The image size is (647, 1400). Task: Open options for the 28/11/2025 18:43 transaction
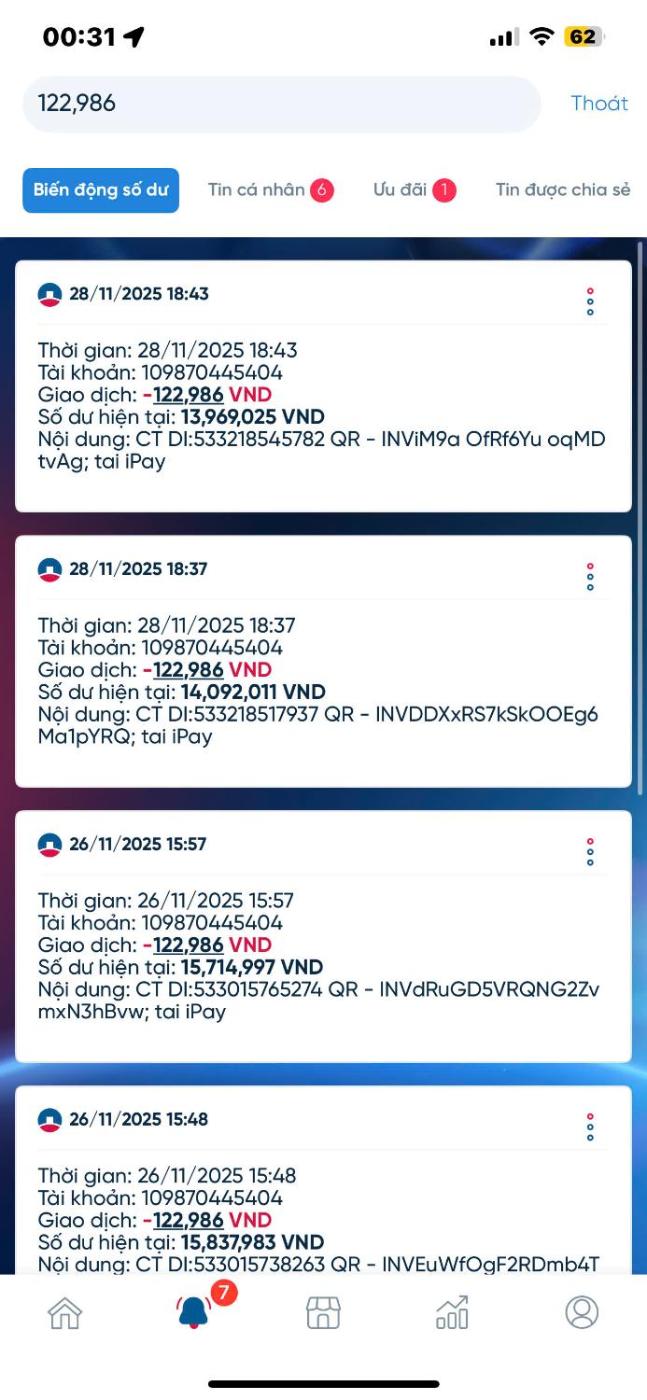590,302
